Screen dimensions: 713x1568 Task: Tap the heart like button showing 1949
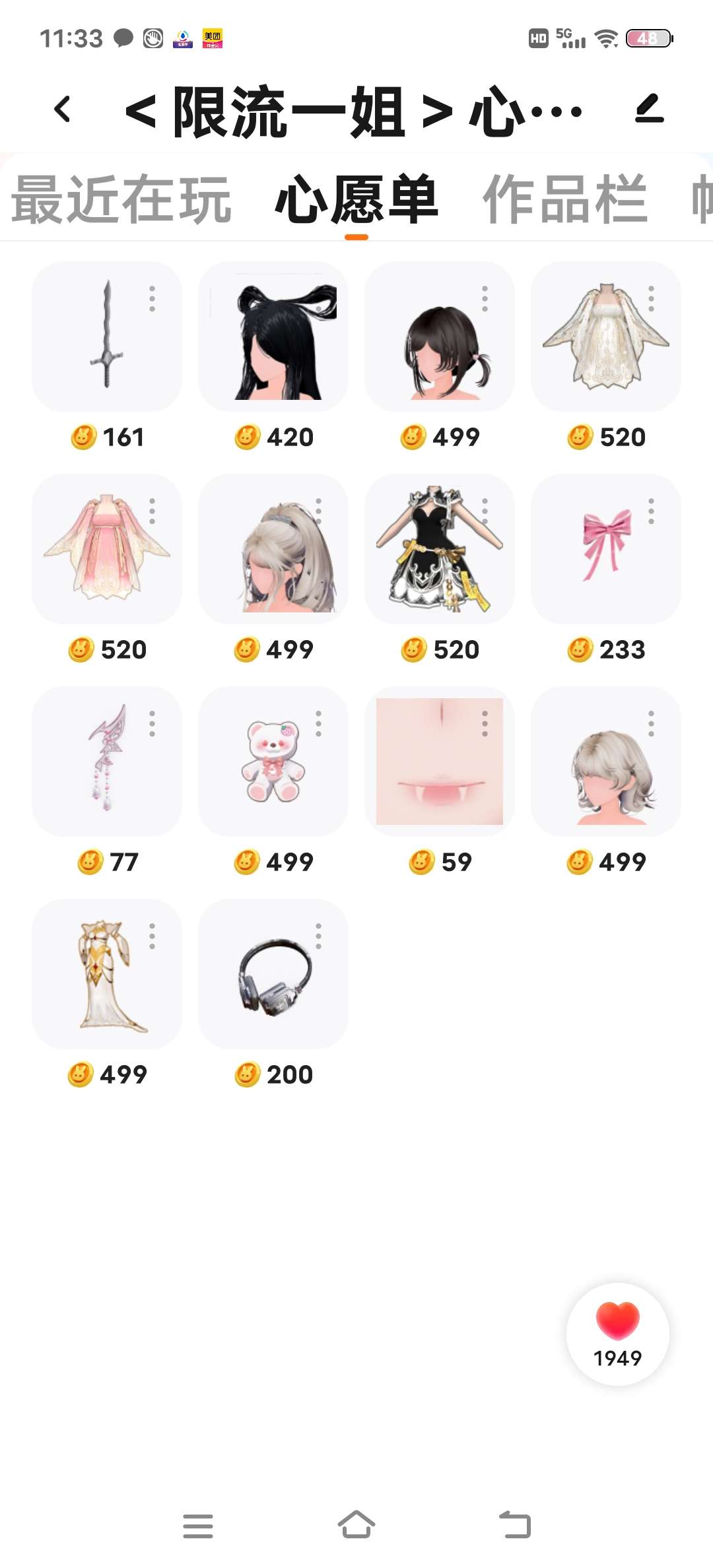[x=617, y=1333]
